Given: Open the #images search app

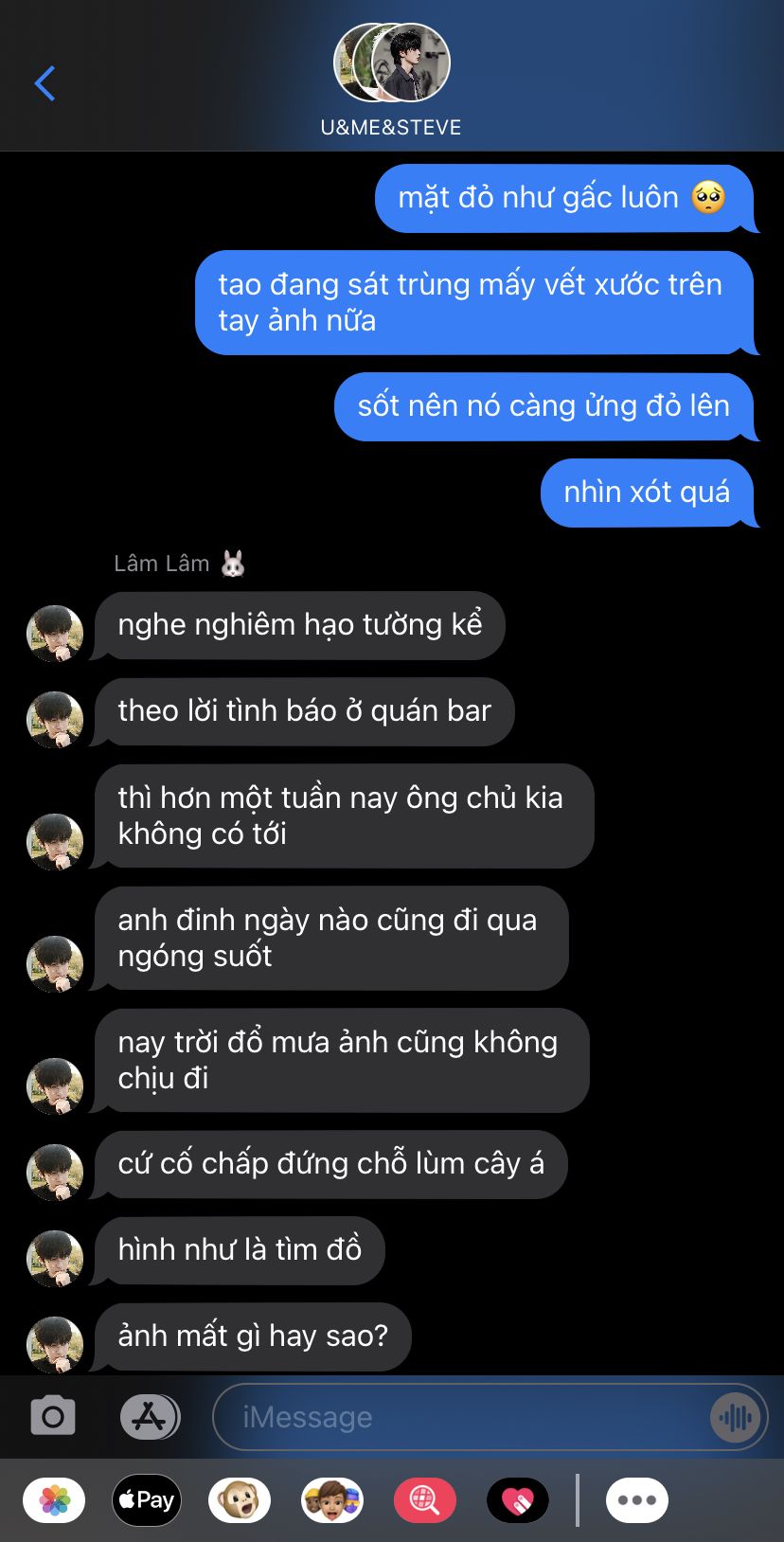Looking at the screenshot, I should 425,1500.
